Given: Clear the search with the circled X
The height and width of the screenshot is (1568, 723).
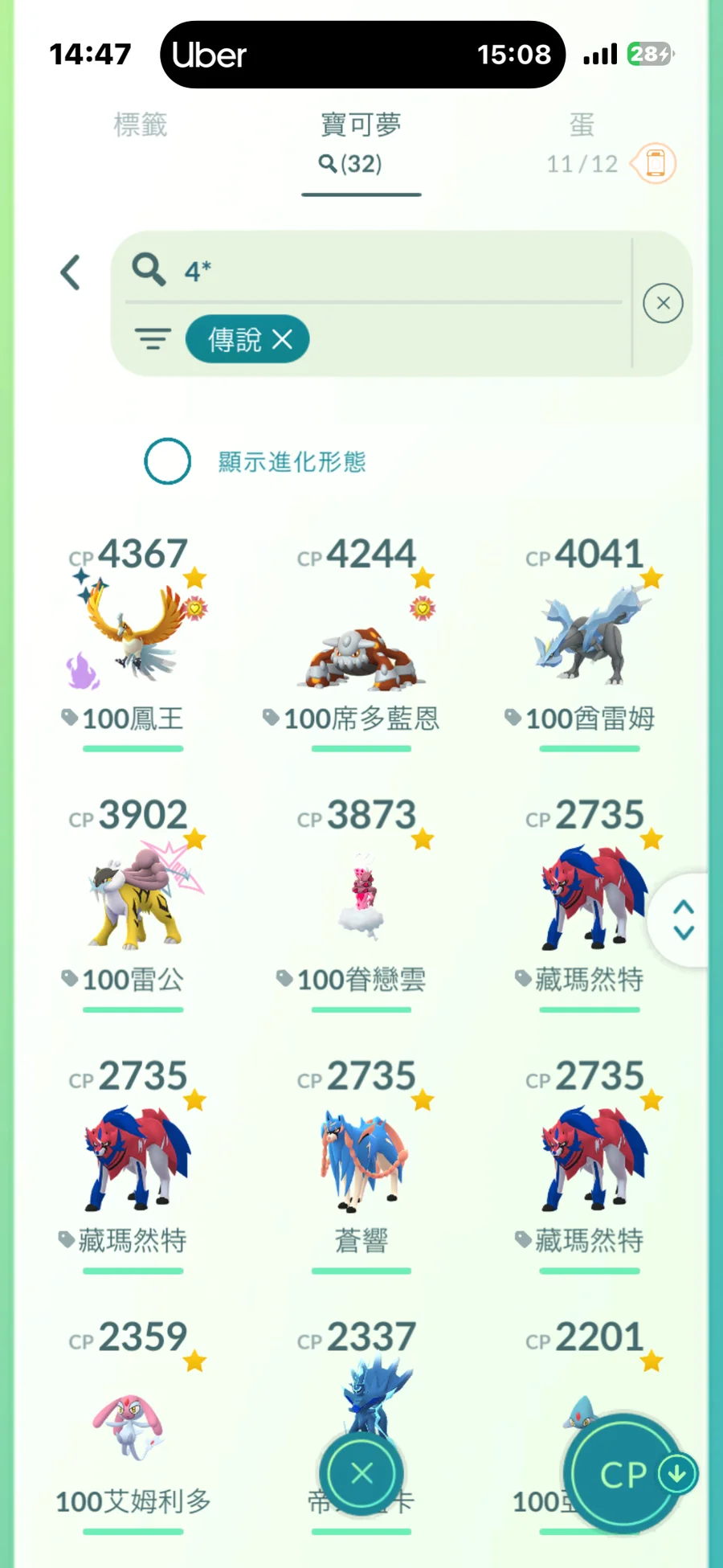Looking at the screenshot, I should click(x=663, y=303).
